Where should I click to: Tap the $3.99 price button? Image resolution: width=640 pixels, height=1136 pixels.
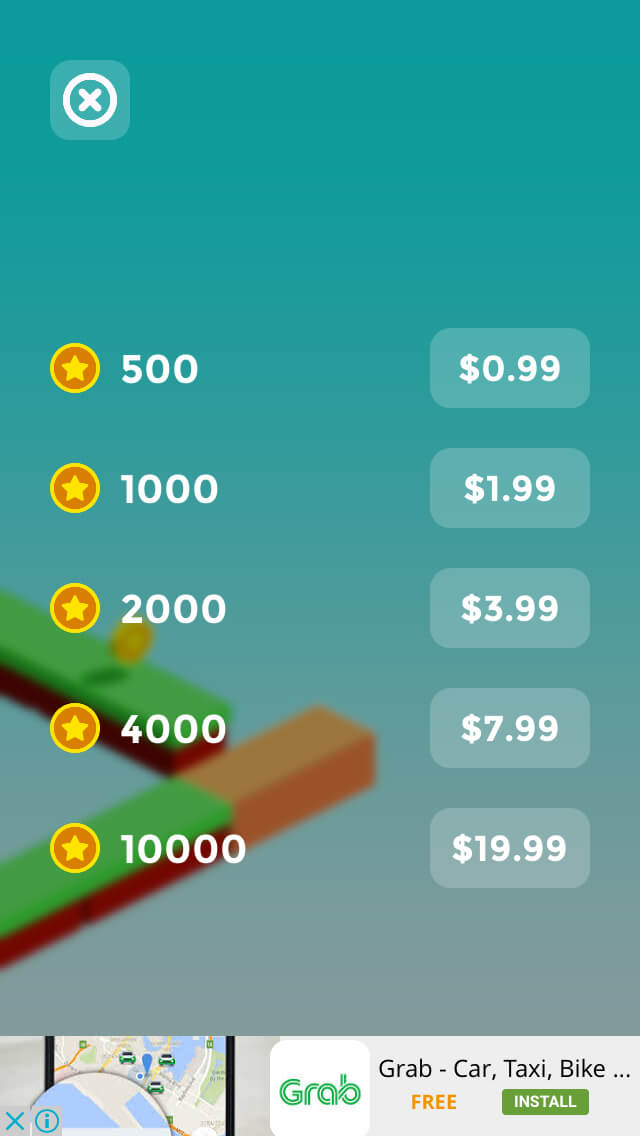510,608
